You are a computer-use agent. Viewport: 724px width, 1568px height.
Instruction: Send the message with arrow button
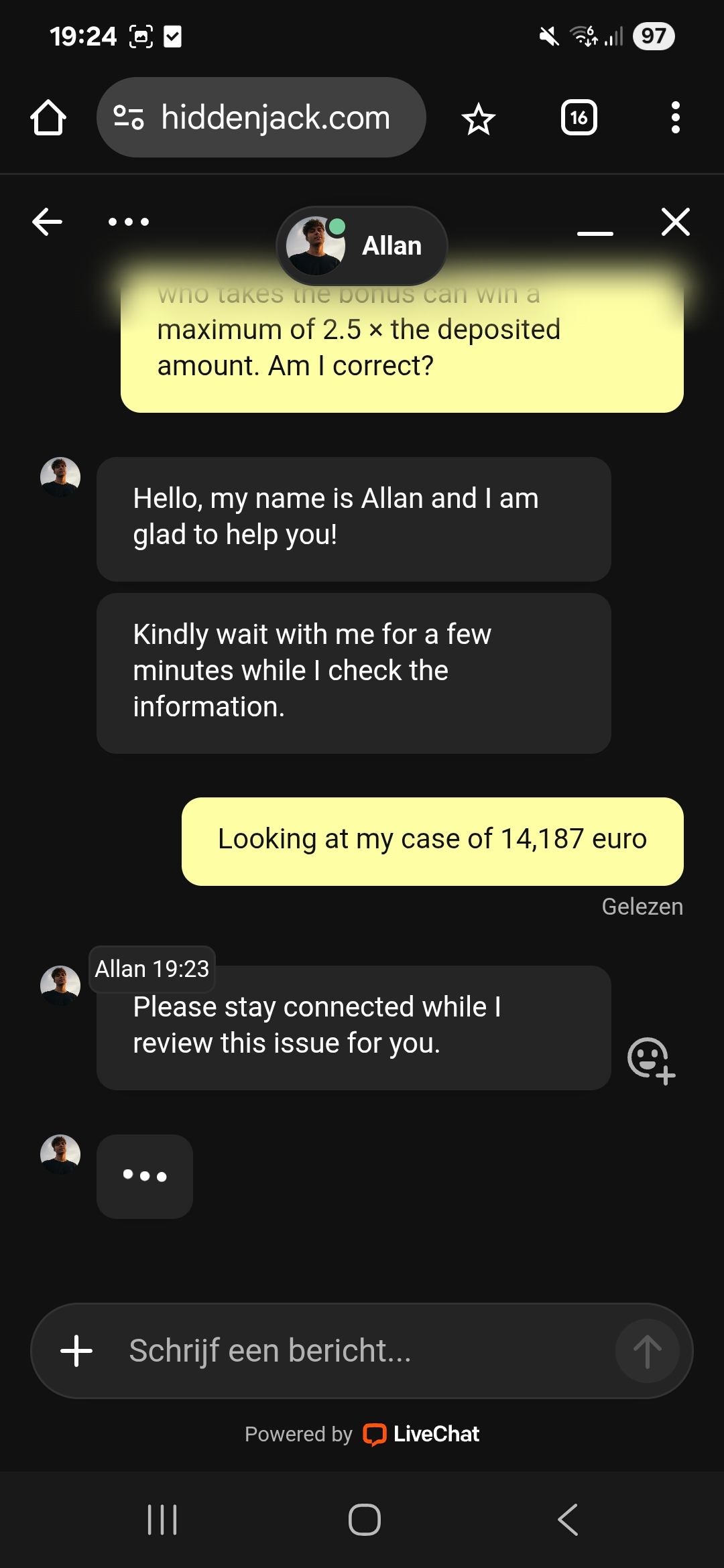647,1350
